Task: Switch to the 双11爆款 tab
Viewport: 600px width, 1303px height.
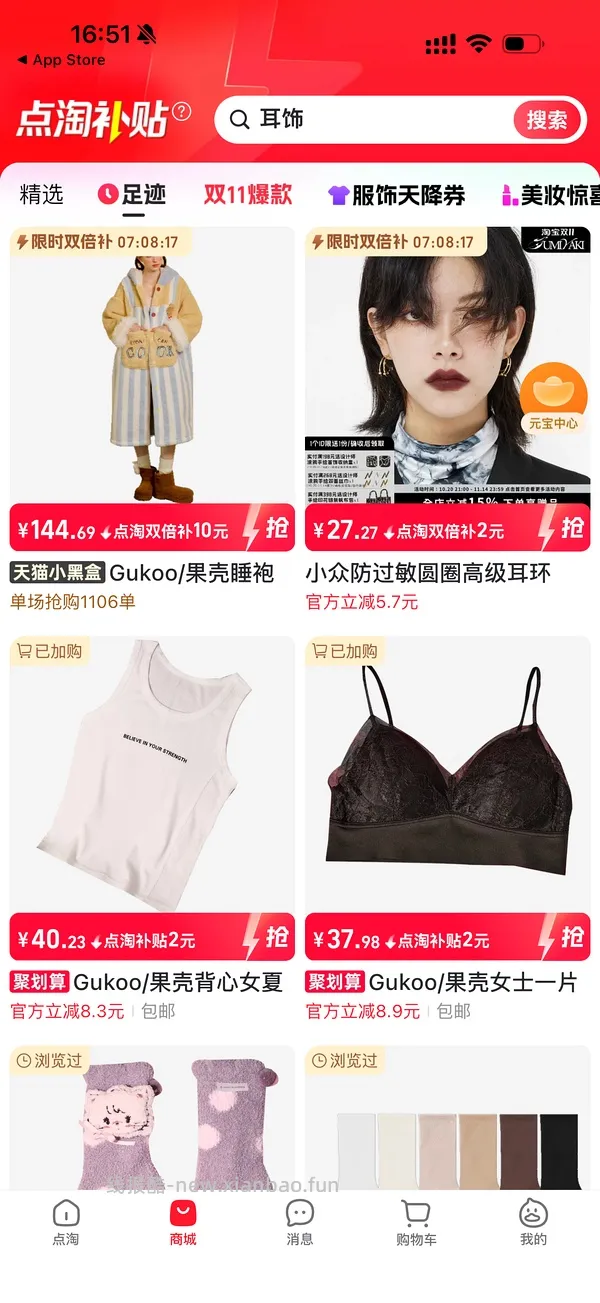Action: pyautogui.click(x=248, y=195)
